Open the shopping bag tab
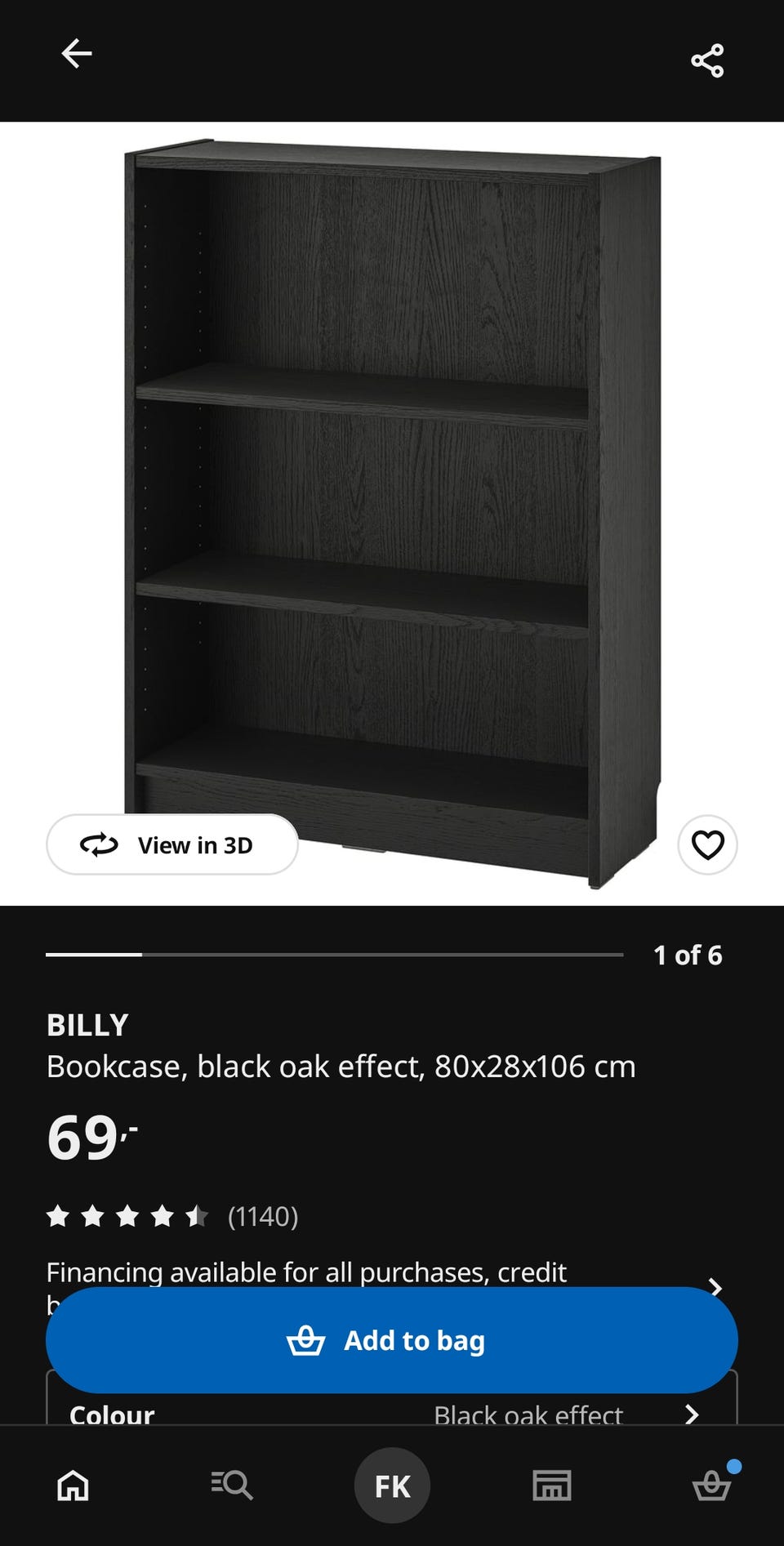Viewport: 784px width, 1546px height. (712, 1484)
